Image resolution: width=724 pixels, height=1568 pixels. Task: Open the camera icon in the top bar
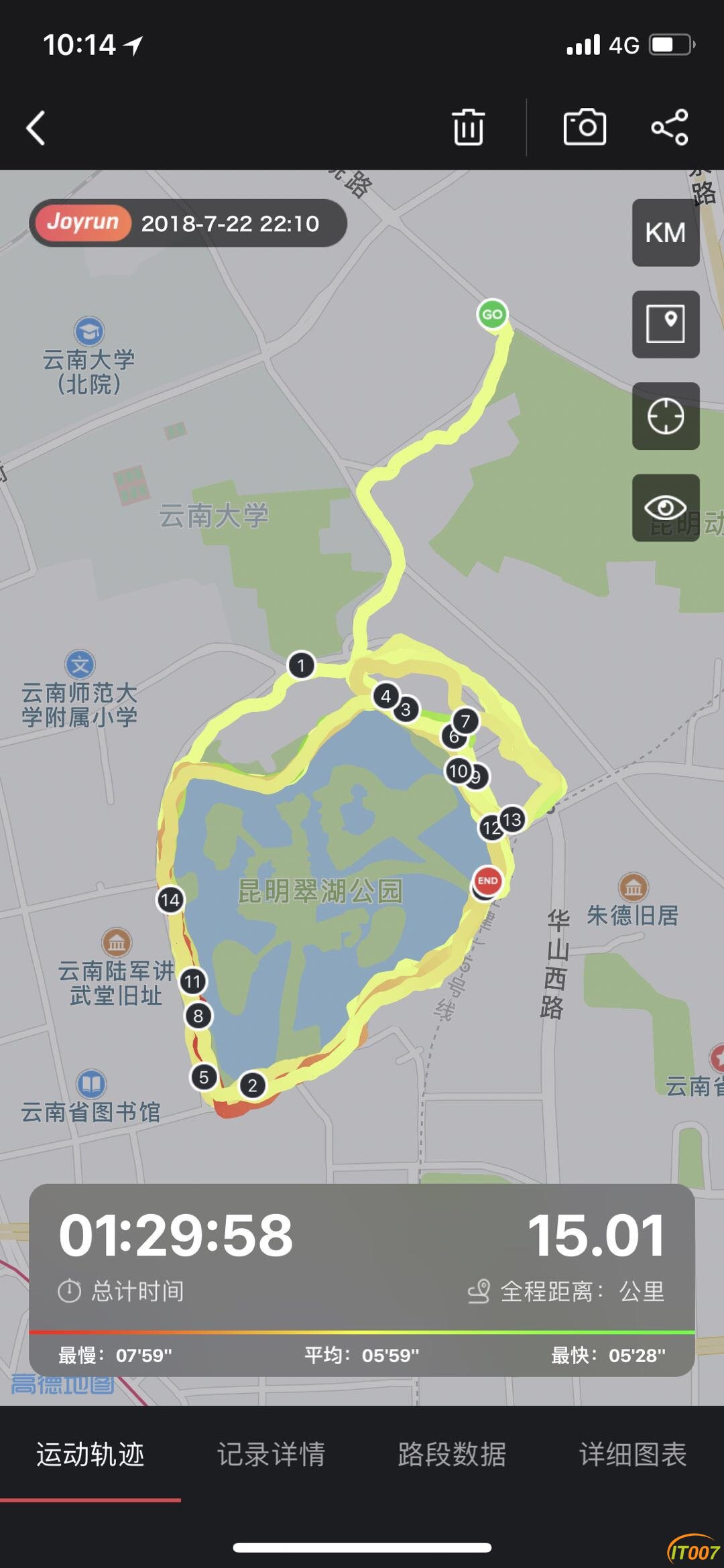(x=585, y=127)
